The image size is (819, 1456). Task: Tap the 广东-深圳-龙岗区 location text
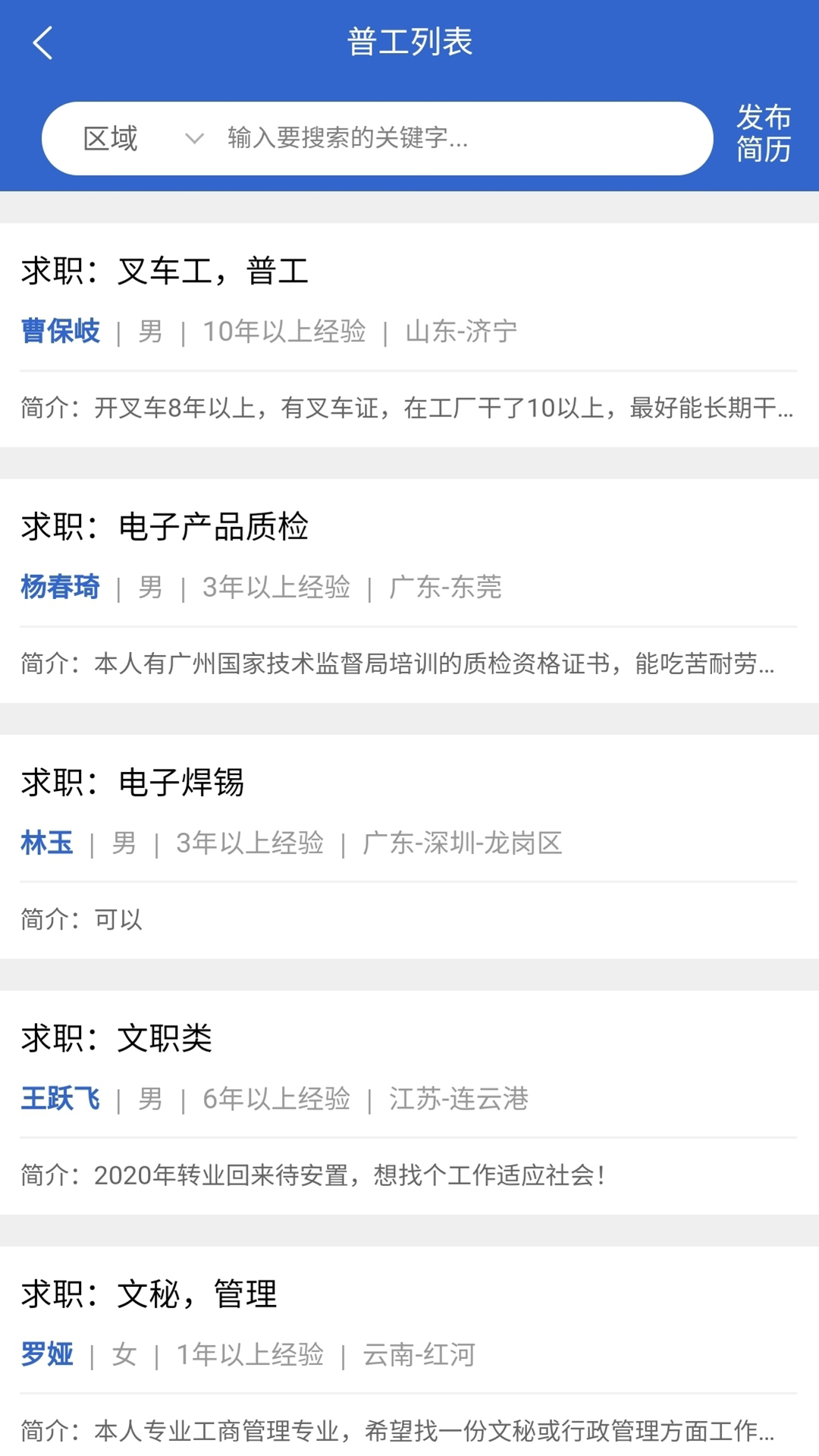[x=461, y=843]
